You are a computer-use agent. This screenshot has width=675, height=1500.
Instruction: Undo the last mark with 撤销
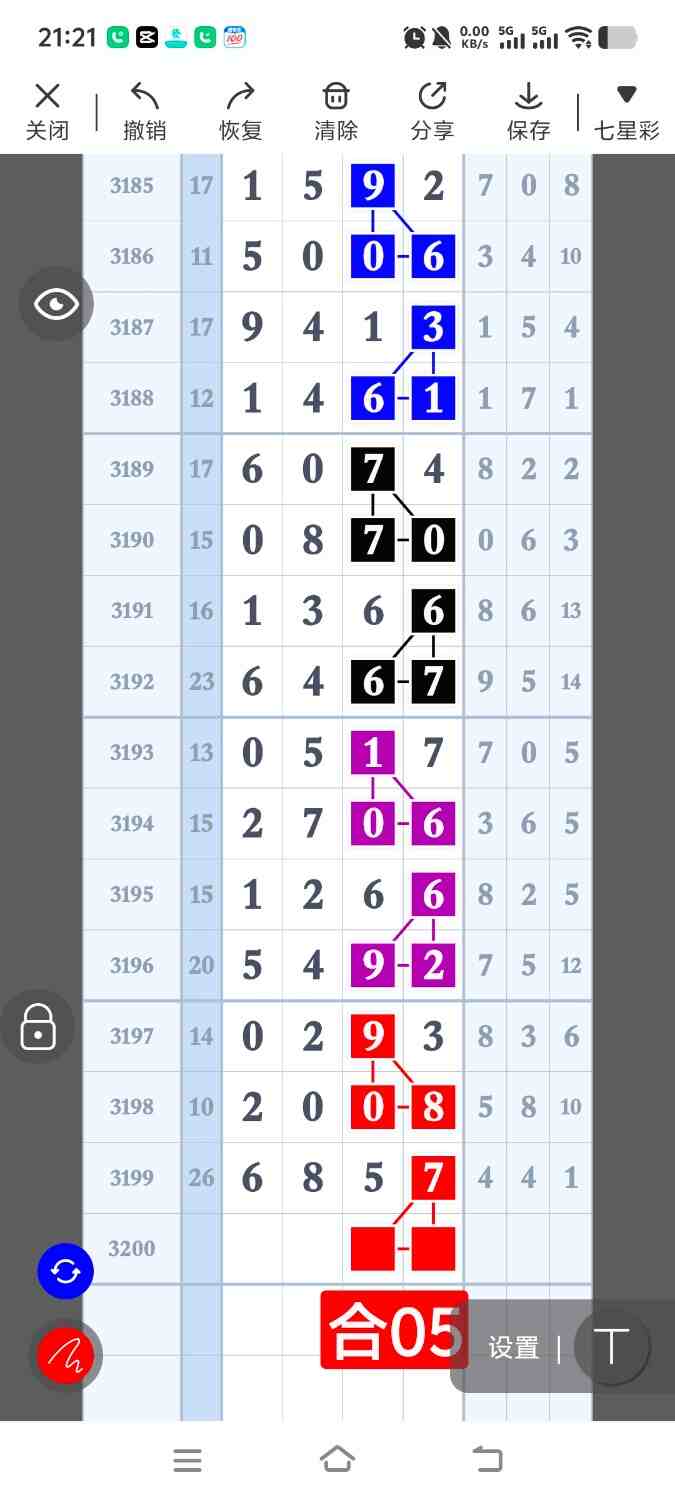[144, 111]
